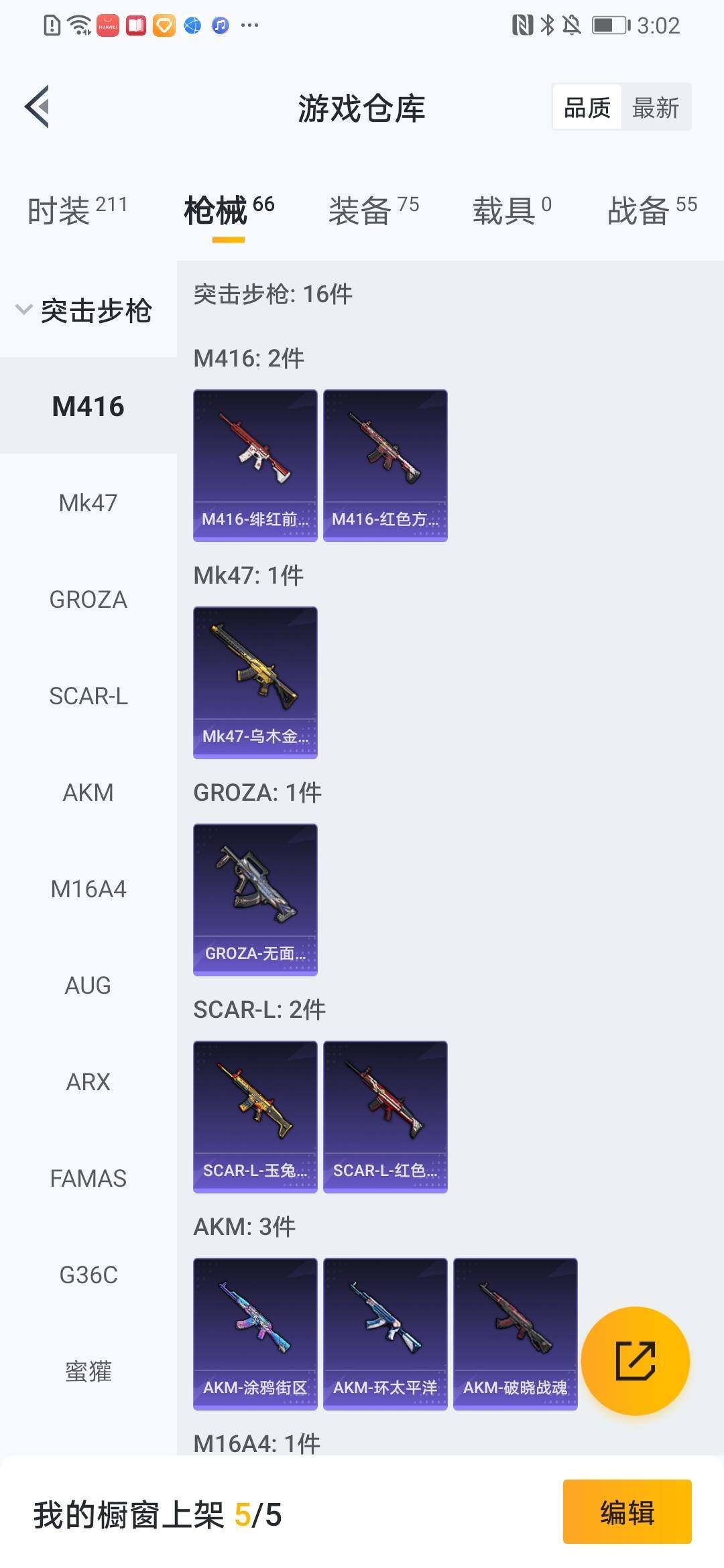Open the 载具 tab

[512, 210]
